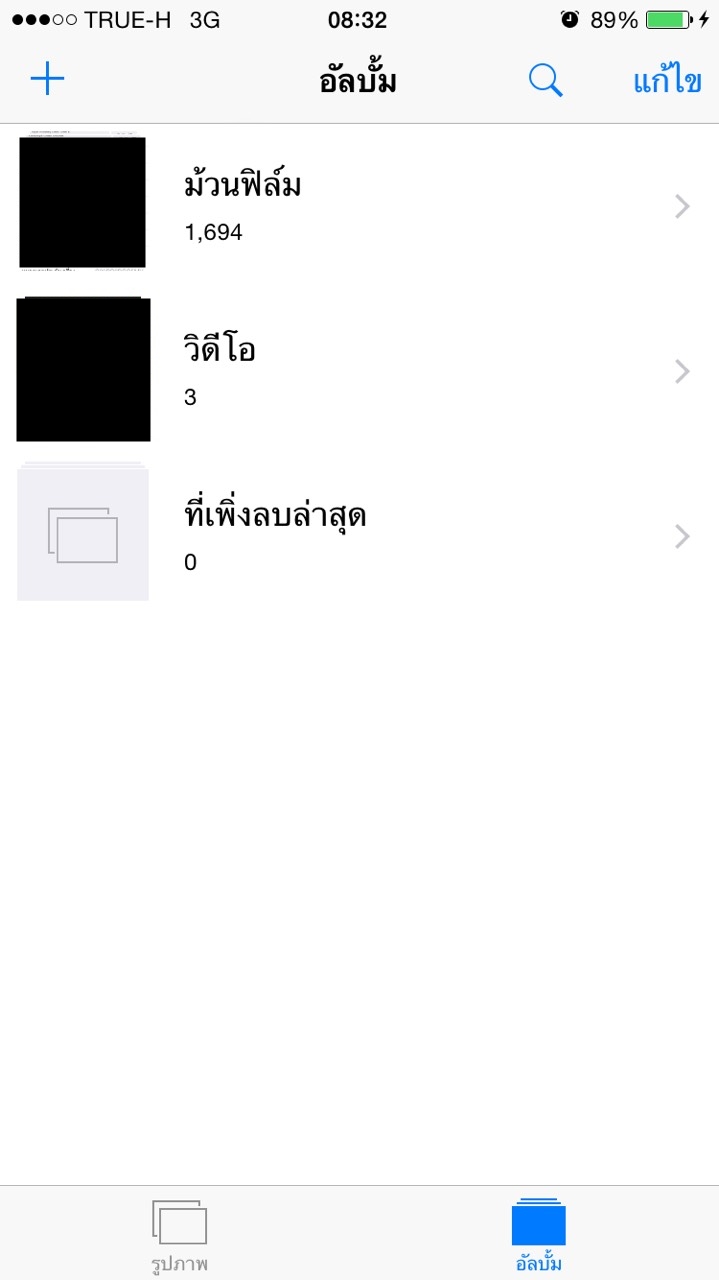Tap the แก้ไข edit button
This screenshot has height=1280, width=719.
tap(667, 81)
